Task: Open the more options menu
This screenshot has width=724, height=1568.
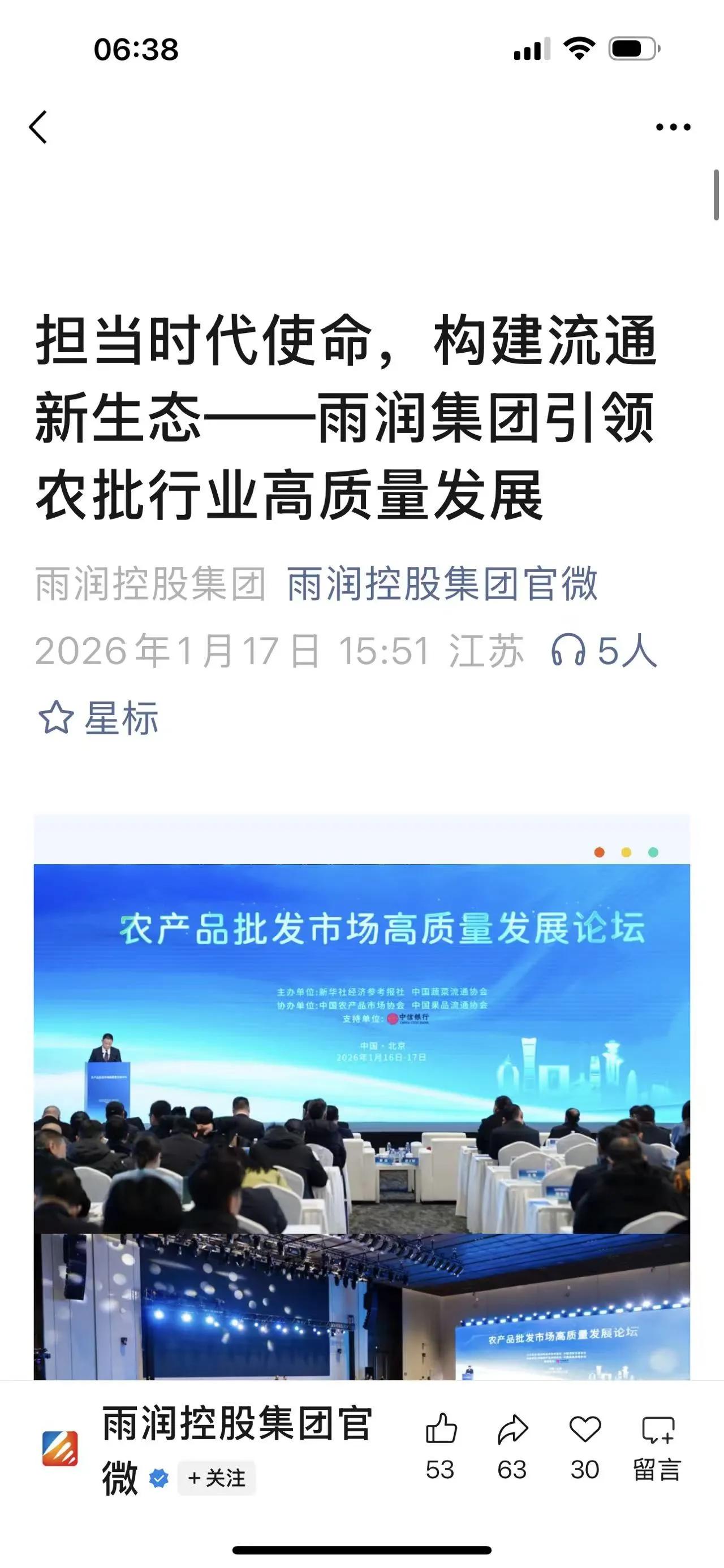Action: pyautogui.click(x=671, y=127)
